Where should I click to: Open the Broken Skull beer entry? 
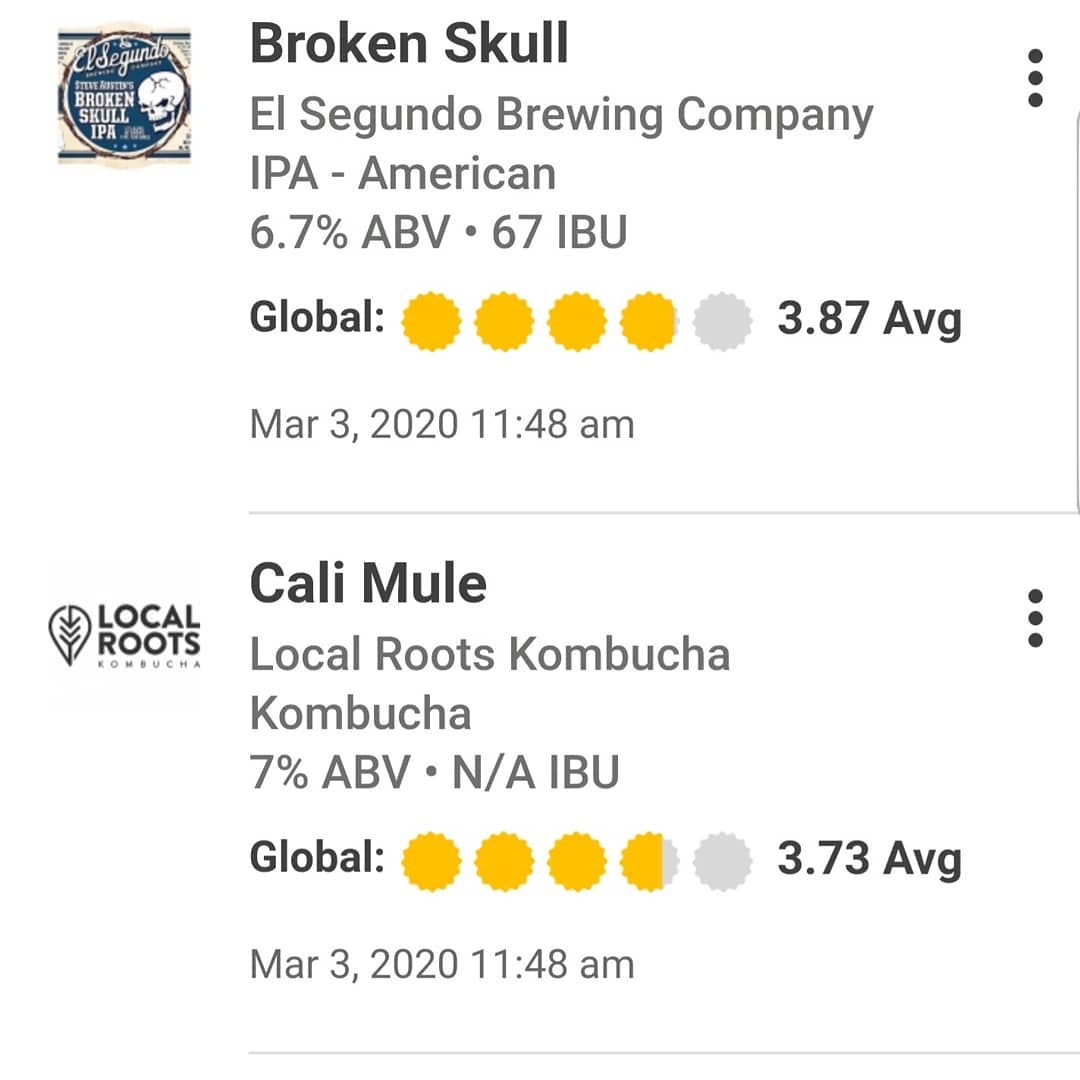click(409, 45)
